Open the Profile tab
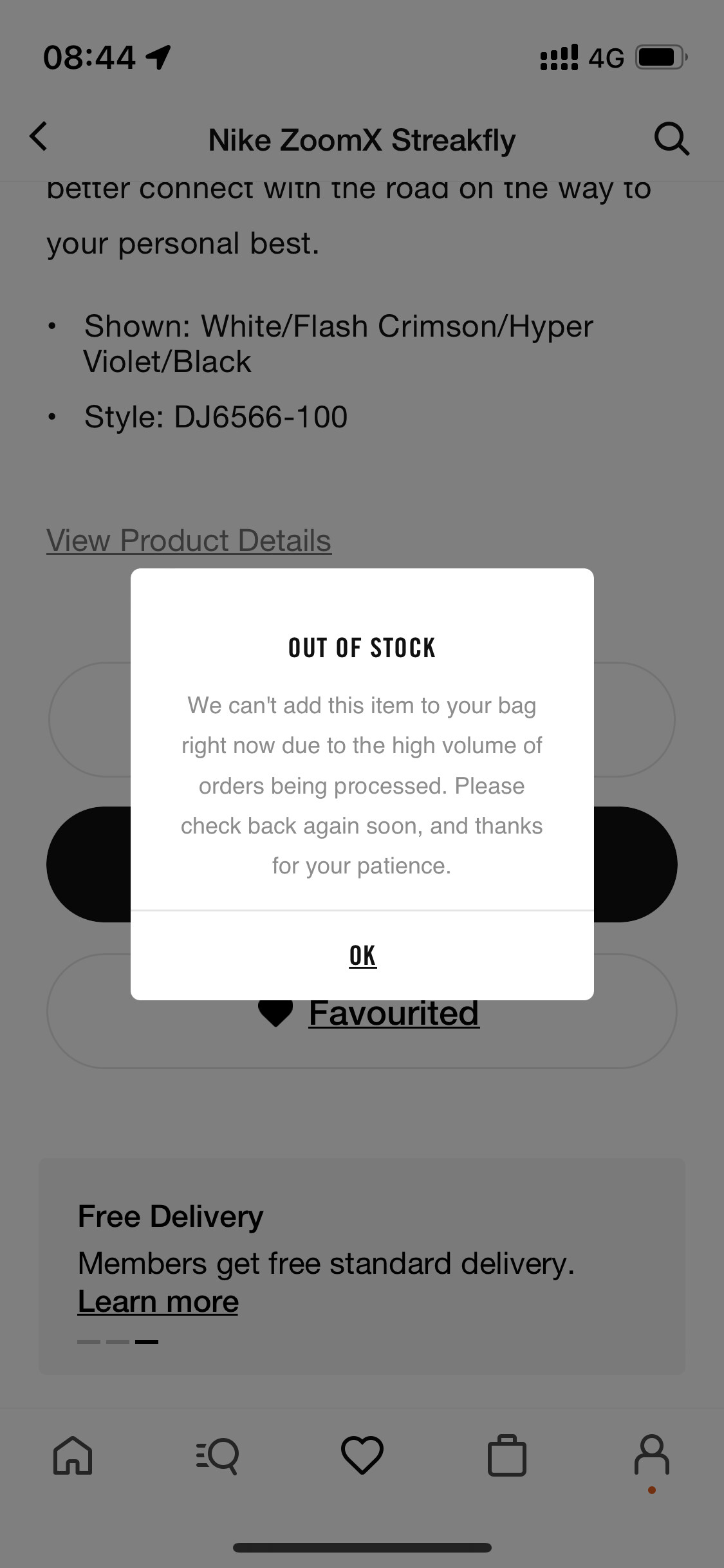 pos(651,1456)
